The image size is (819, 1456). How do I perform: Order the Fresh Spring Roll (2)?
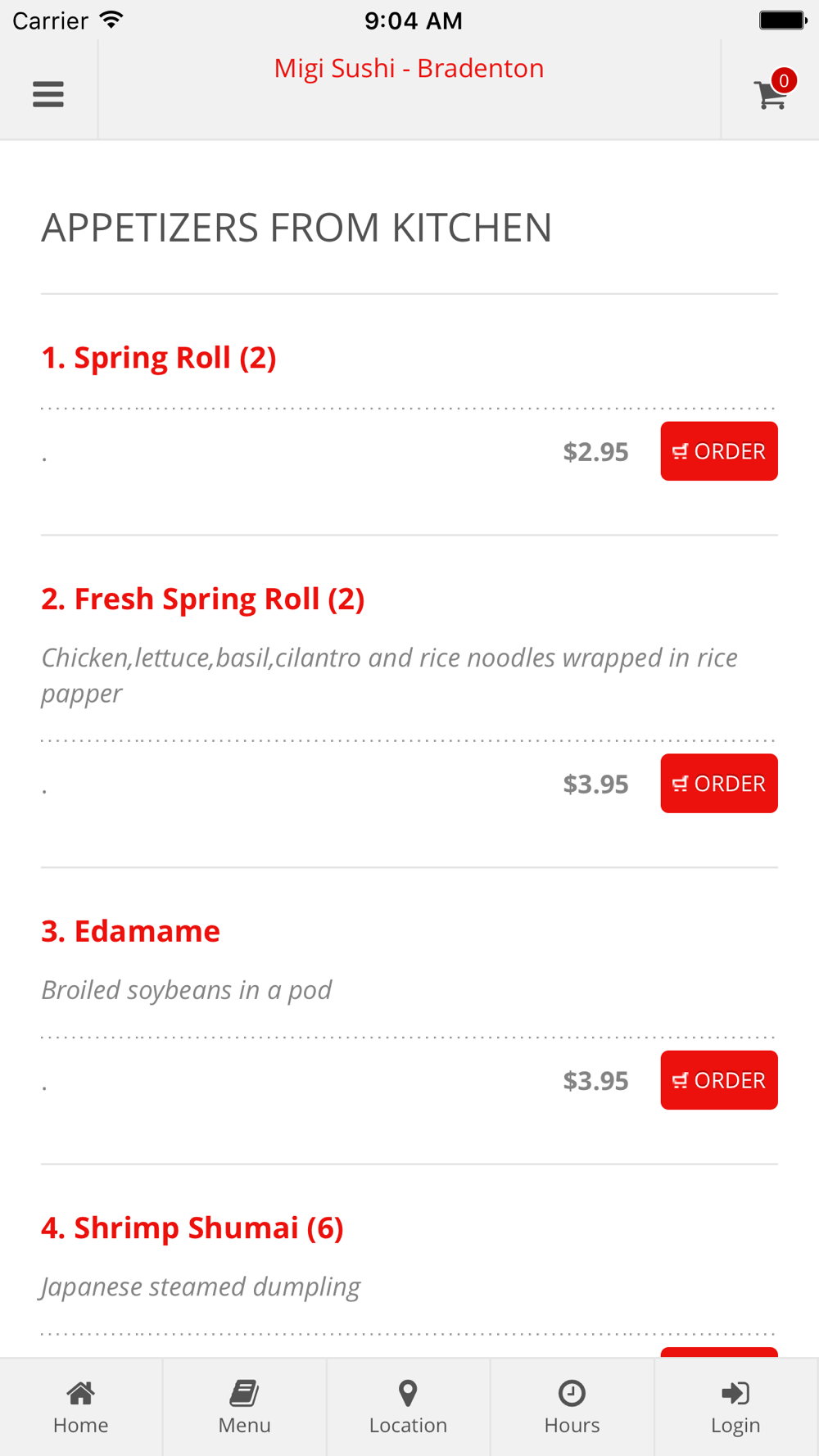[719, 784]
